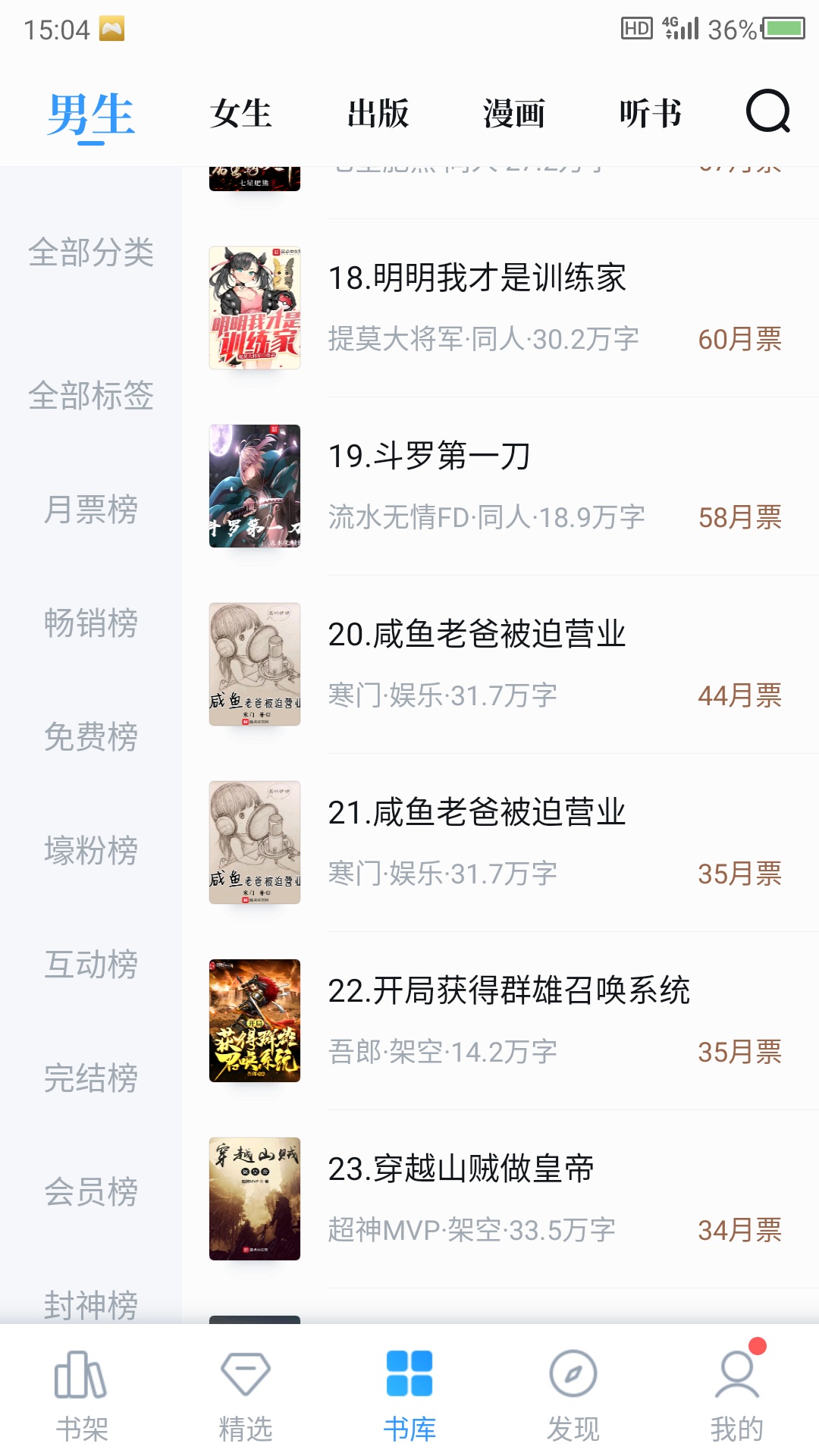Screen dimensions: 819x1456
Task: Open the 畅销榜 ranking
Action: coord(91,623)
